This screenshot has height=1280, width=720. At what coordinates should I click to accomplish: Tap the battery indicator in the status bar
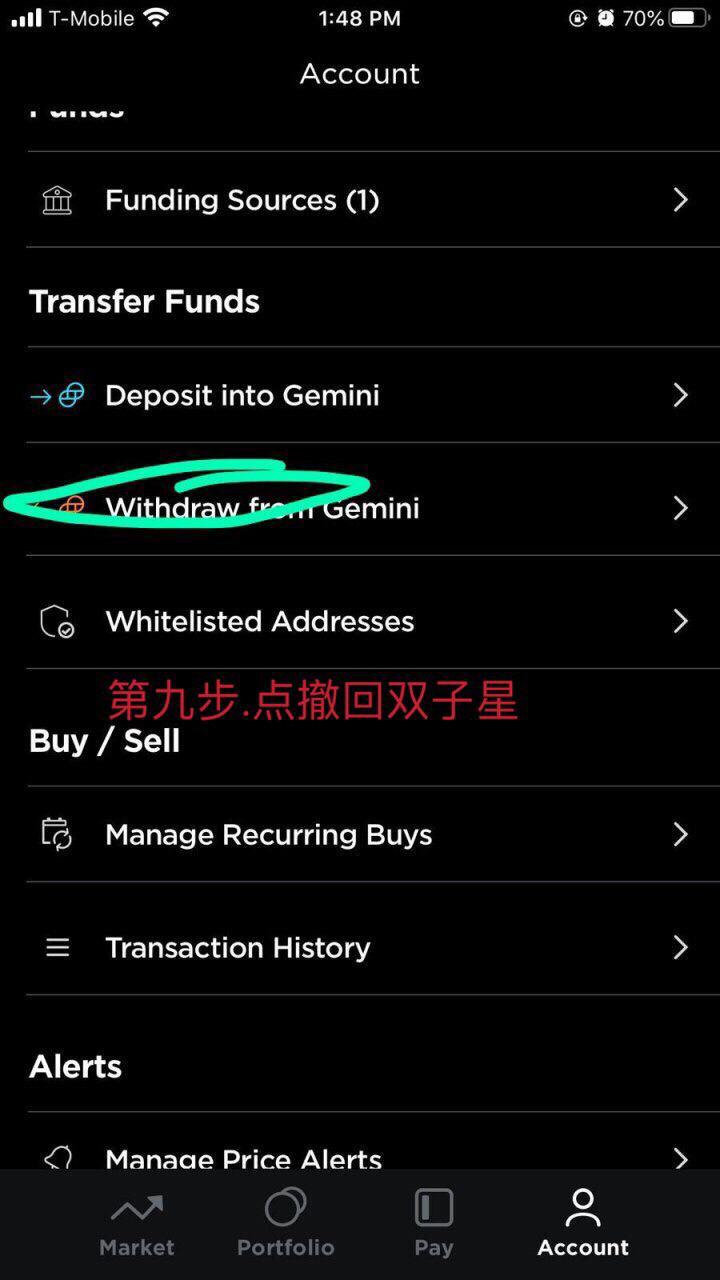(686, 16)
